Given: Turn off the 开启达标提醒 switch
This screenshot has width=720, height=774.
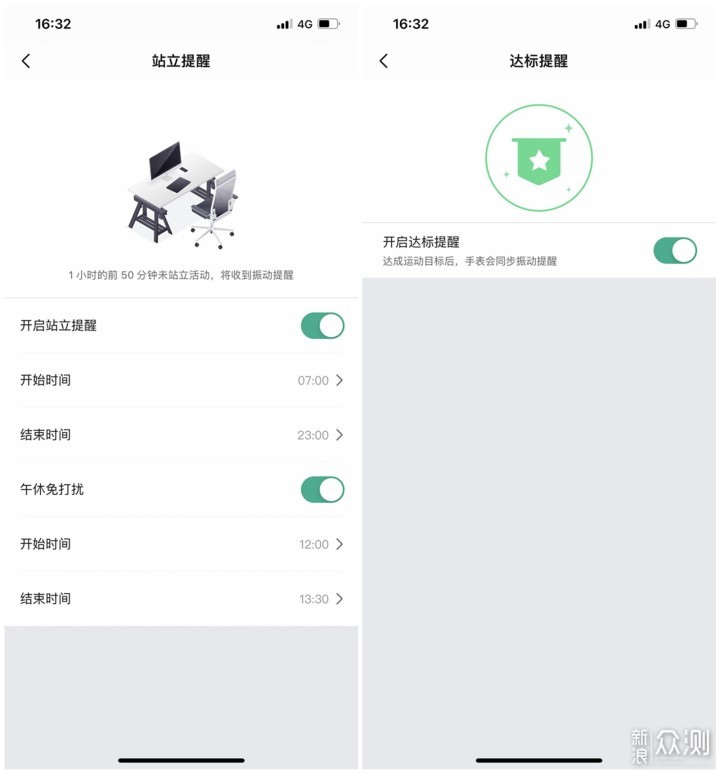Looking at the screenshot, I should pos(674,250).
